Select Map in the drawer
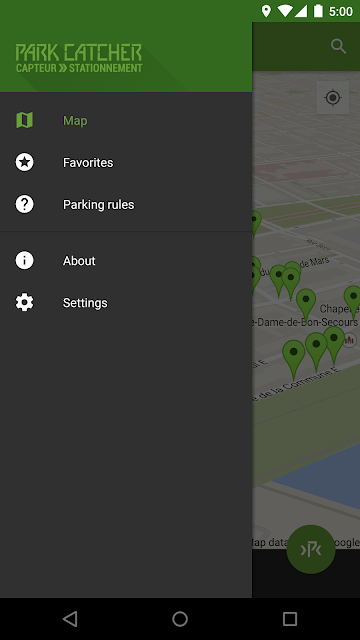Image resolution: width=360 pixels, height=640 pixels. coord(126,121)
